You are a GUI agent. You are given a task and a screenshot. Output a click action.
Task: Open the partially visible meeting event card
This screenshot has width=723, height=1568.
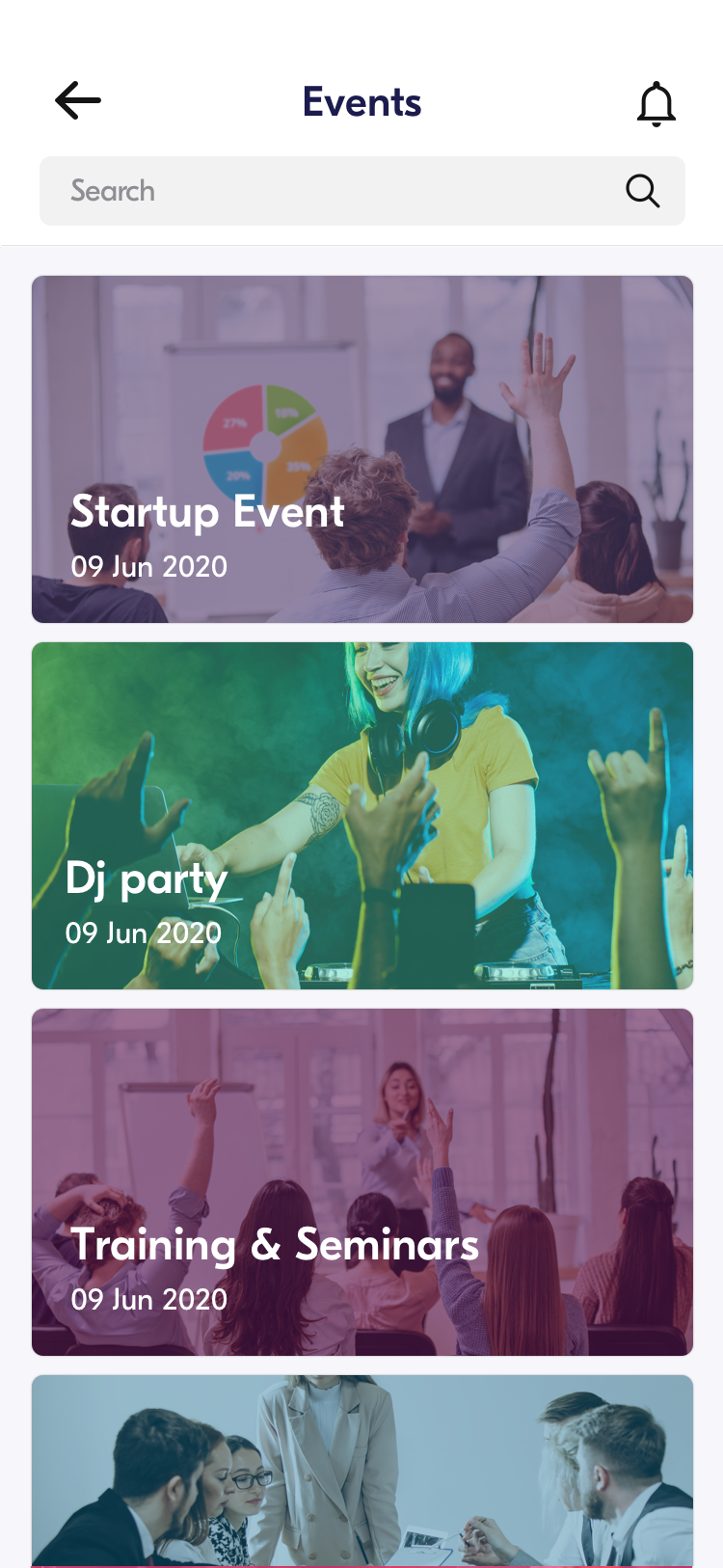coord(361,1472)
